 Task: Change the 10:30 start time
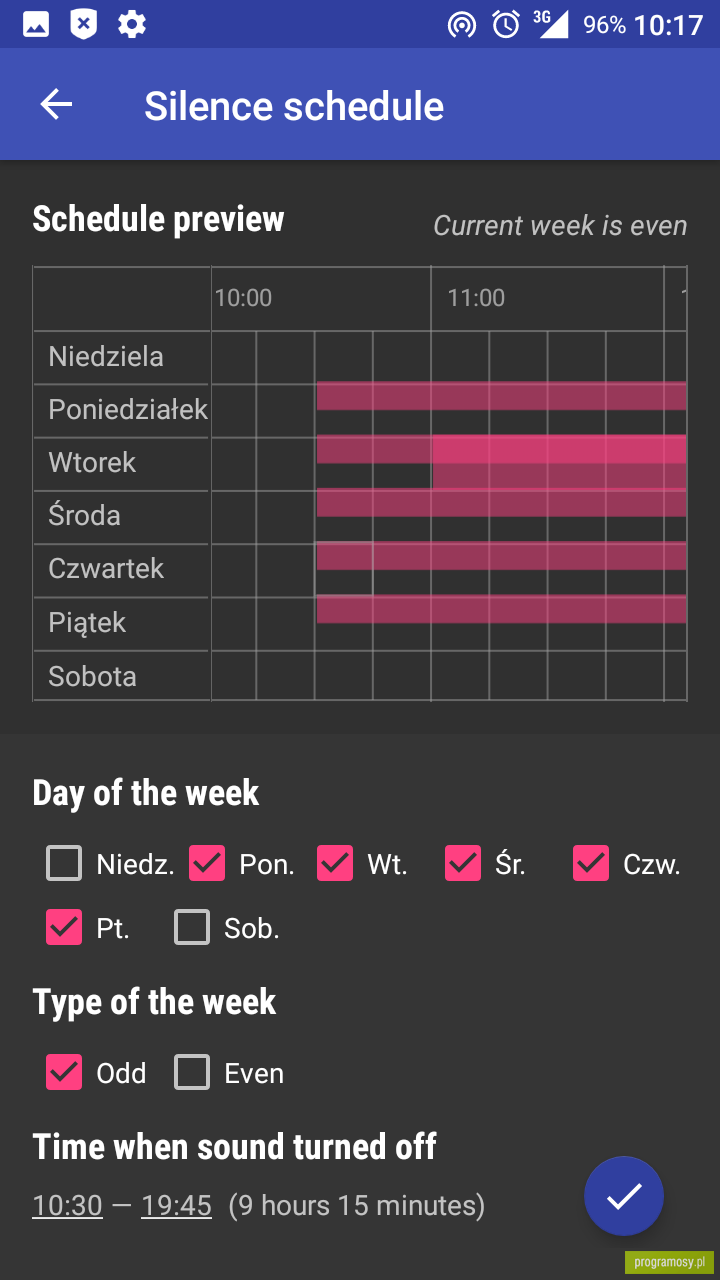pos(68,1206)
